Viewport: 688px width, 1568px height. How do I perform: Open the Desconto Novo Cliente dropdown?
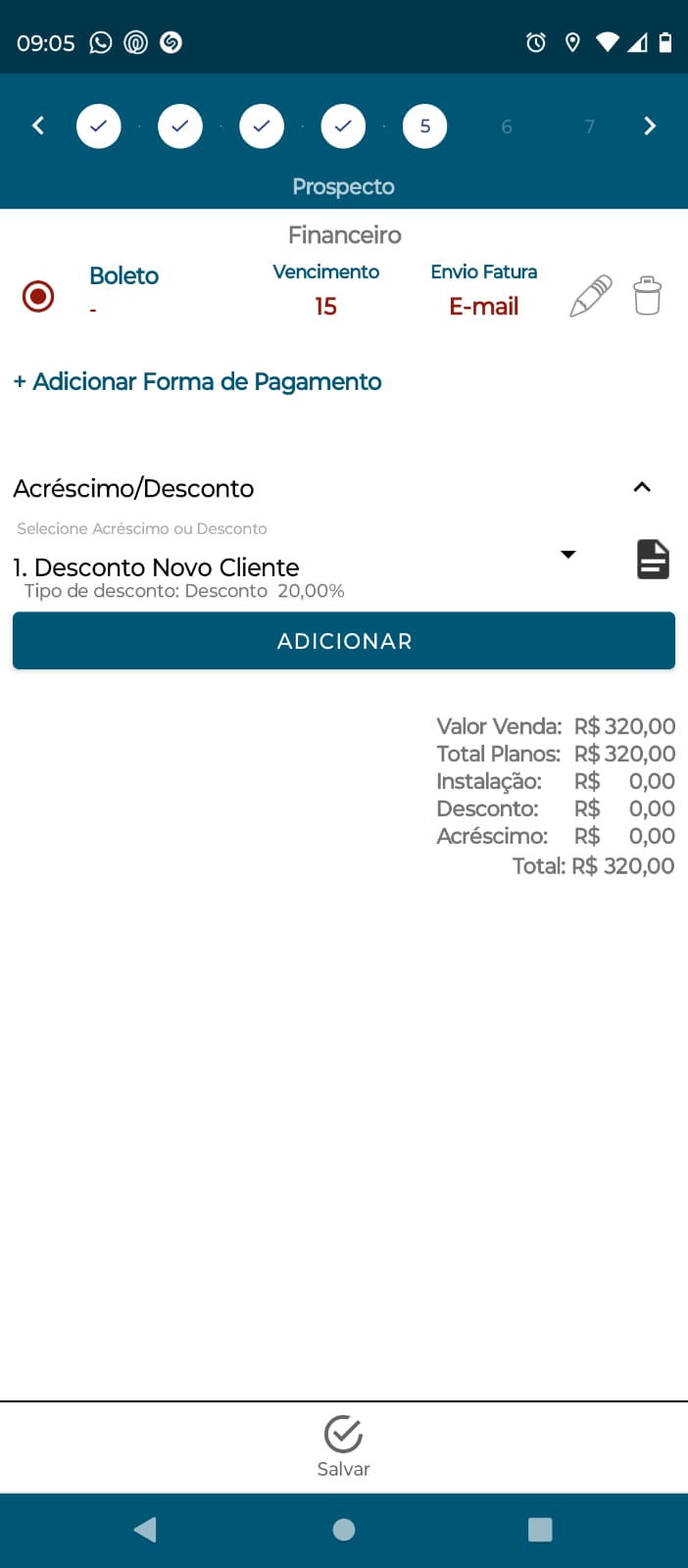click(567, 555)
